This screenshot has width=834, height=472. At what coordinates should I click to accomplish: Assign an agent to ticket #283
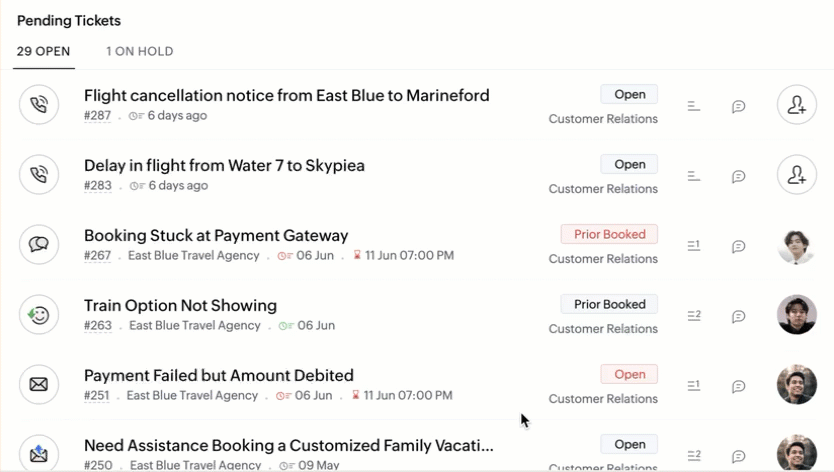click(x=797, y=175)
